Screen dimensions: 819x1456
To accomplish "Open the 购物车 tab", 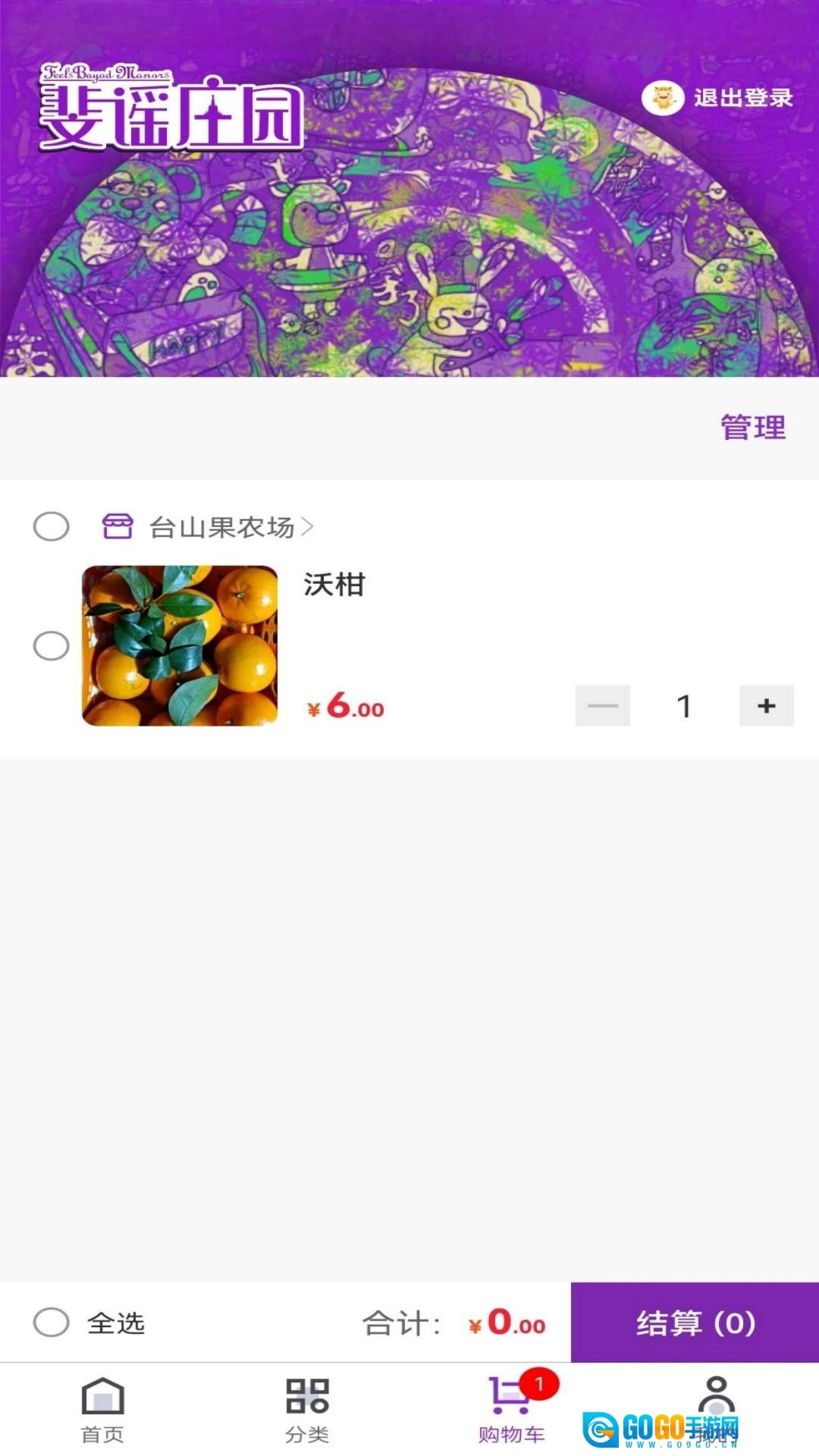I will (512, 1410).
